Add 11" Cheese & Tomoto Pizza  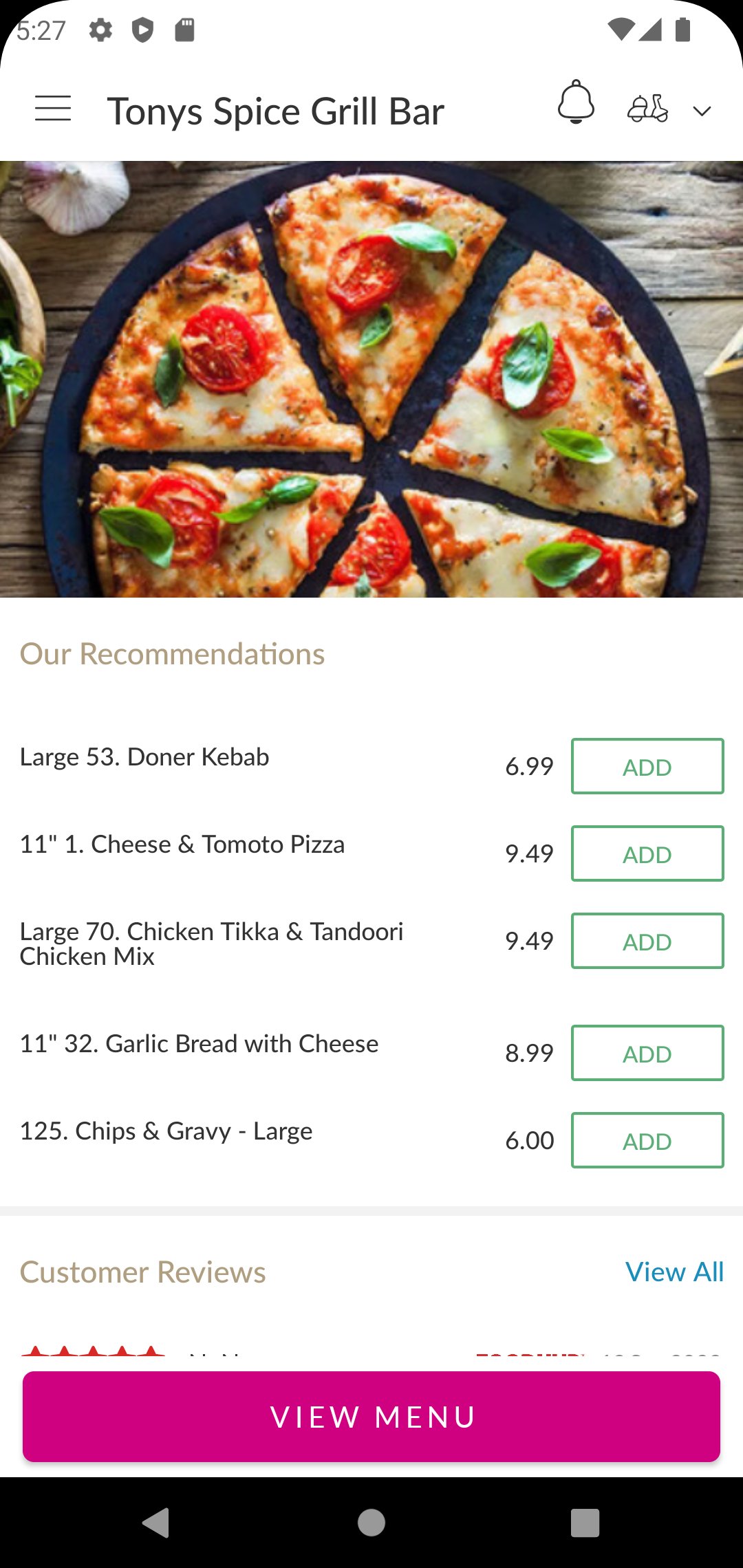pyautogui.click(x=647, y=853)
